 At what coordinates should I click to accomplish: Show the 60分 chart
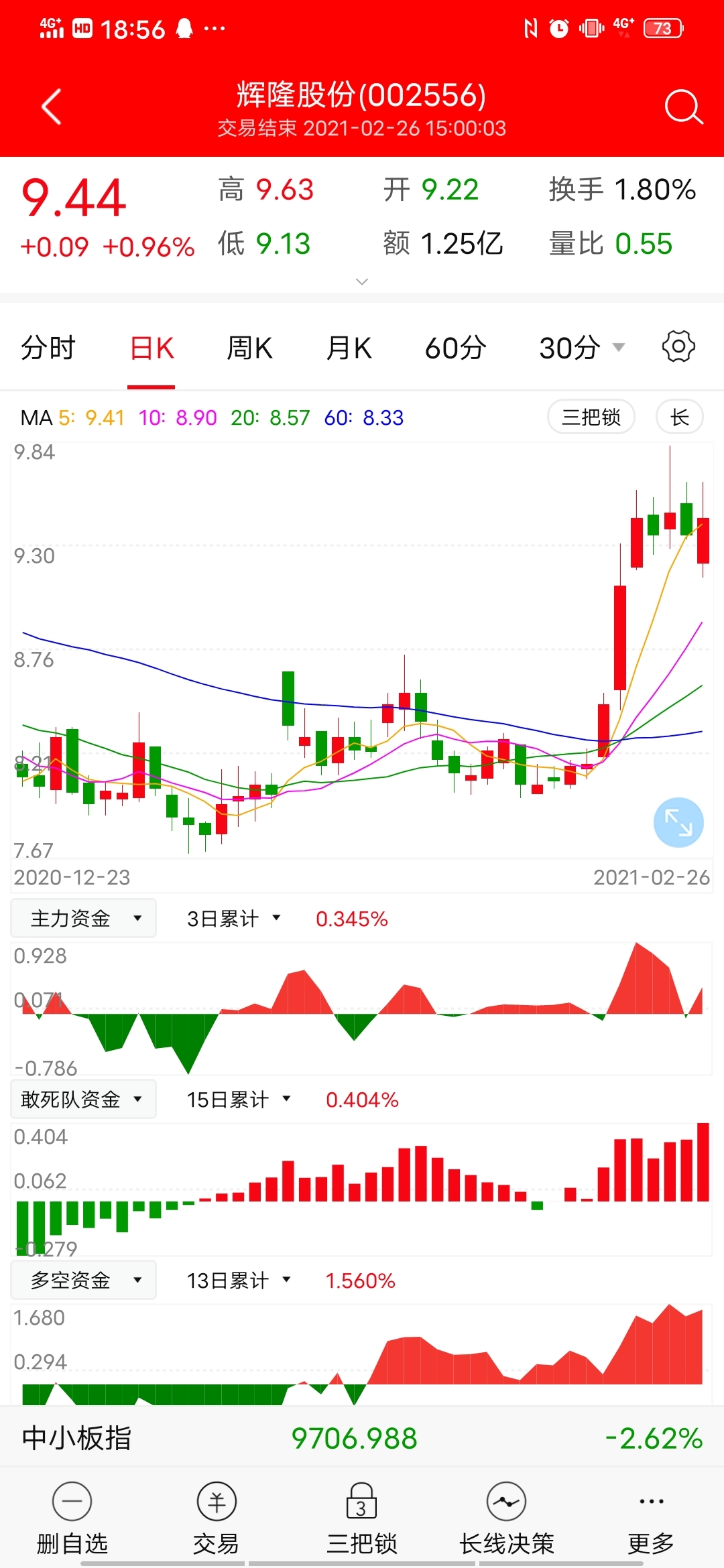[x=456, y=348]
